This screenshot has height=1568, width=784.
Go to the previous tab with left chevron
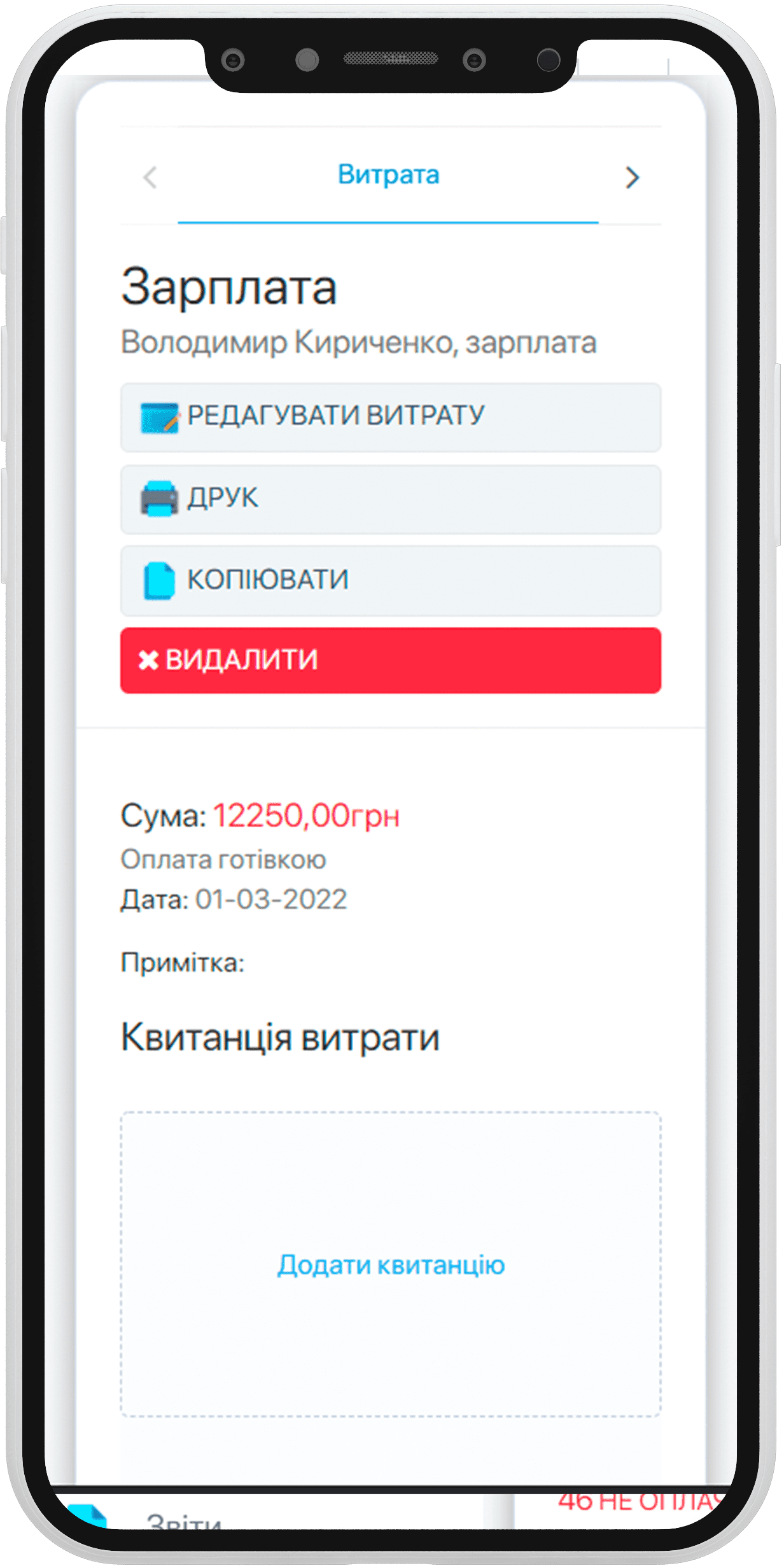(150, 178)
